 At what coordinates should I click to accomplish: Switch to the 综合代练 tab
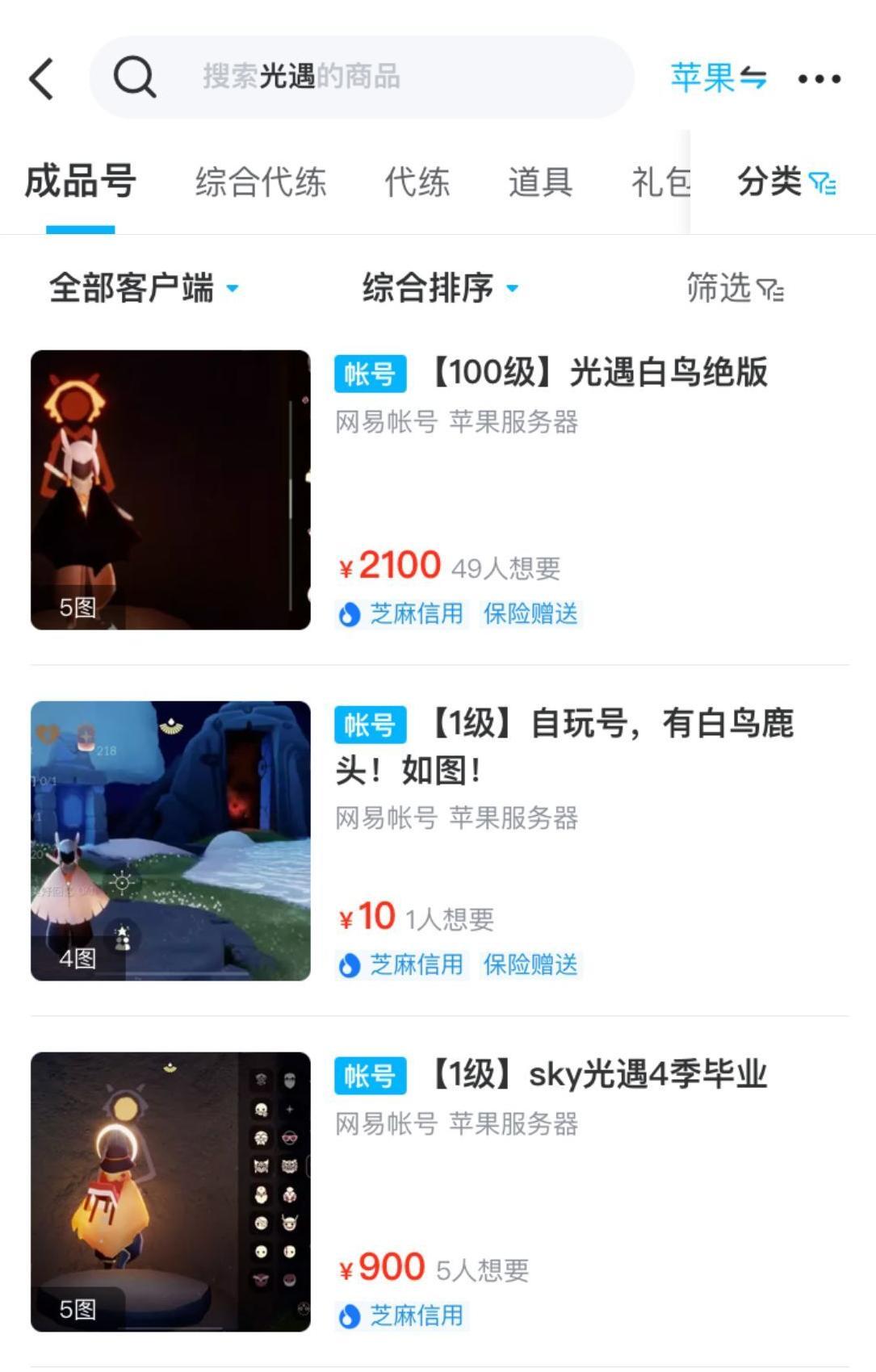[x=261, y=182]
